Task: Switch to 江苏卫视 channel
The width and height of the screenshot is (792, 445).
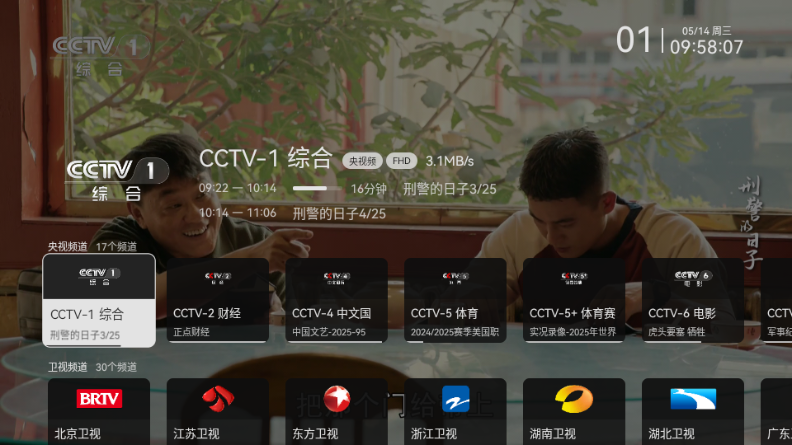Action: pos(218,411)
